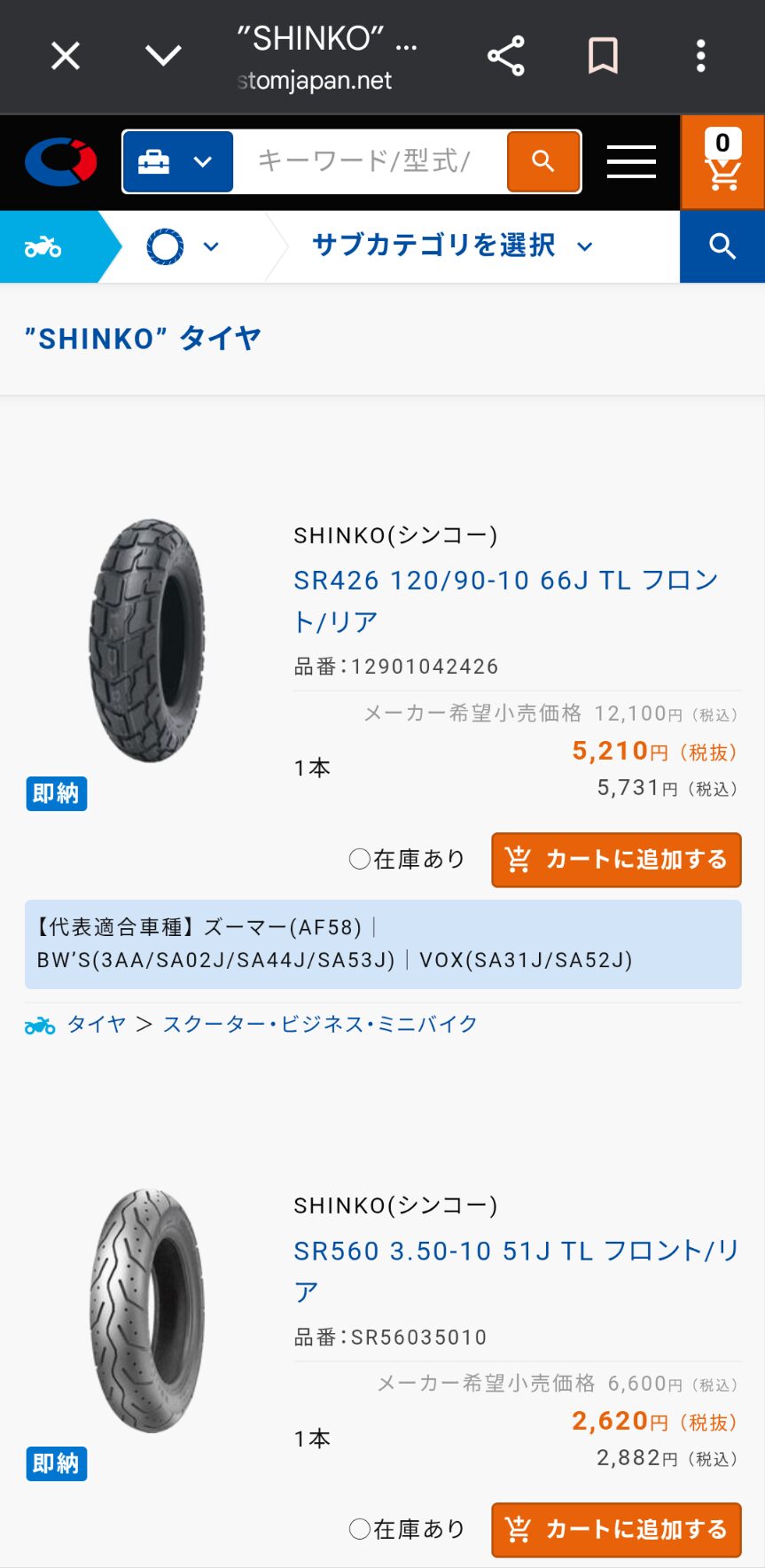
Task: Go to the Webike home logo
Action: click(60, 162)
